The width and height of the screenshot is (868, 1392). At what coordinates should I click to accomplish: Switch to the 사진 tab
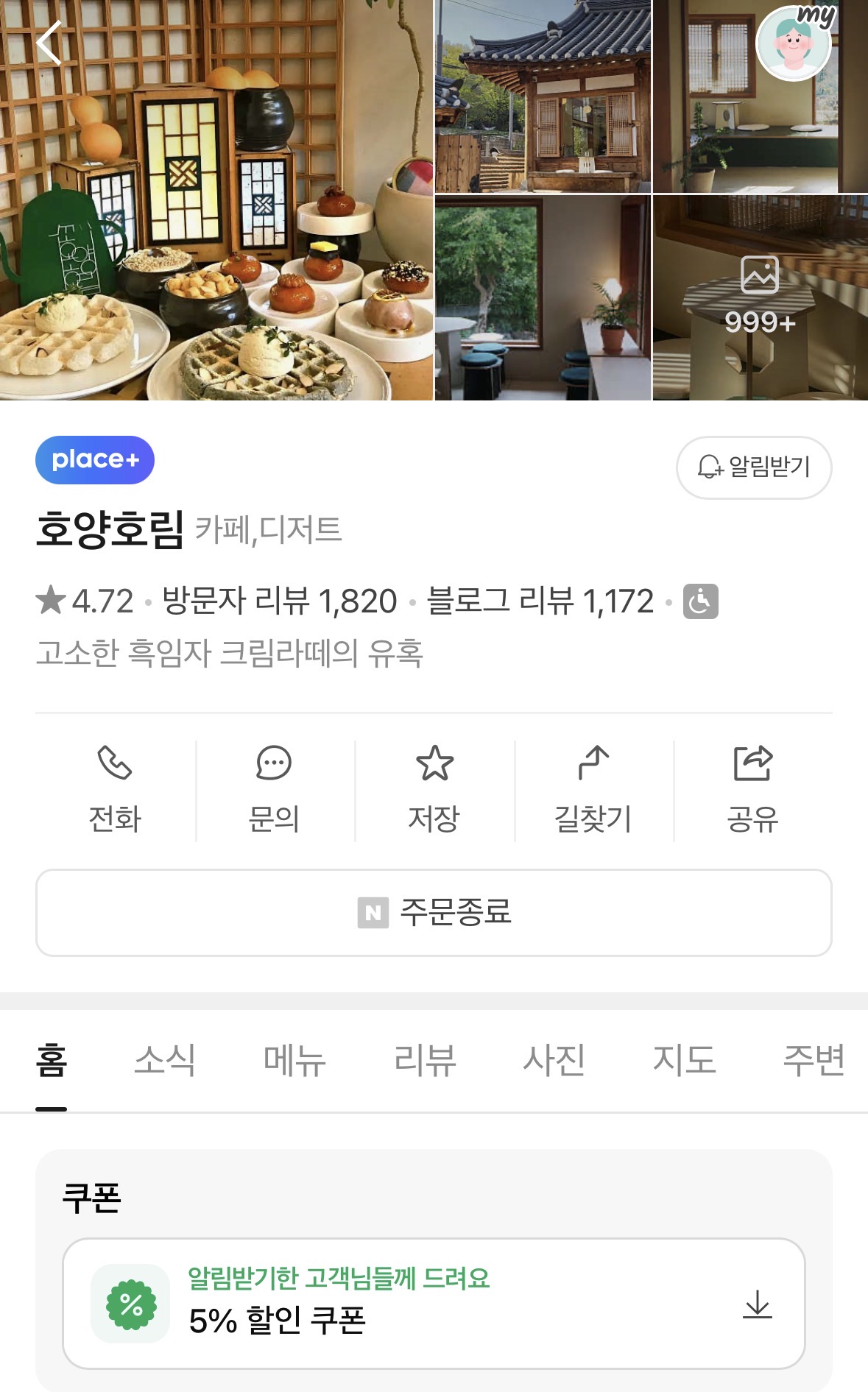click(x=554, y=1060)
